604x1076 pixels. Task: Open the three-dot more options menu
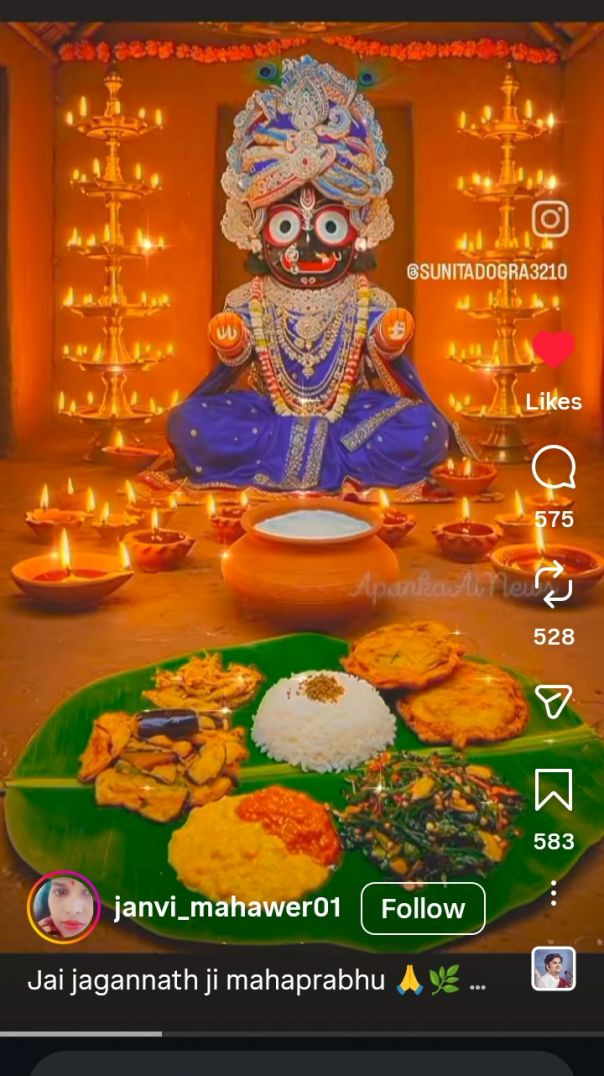point(553,892)
